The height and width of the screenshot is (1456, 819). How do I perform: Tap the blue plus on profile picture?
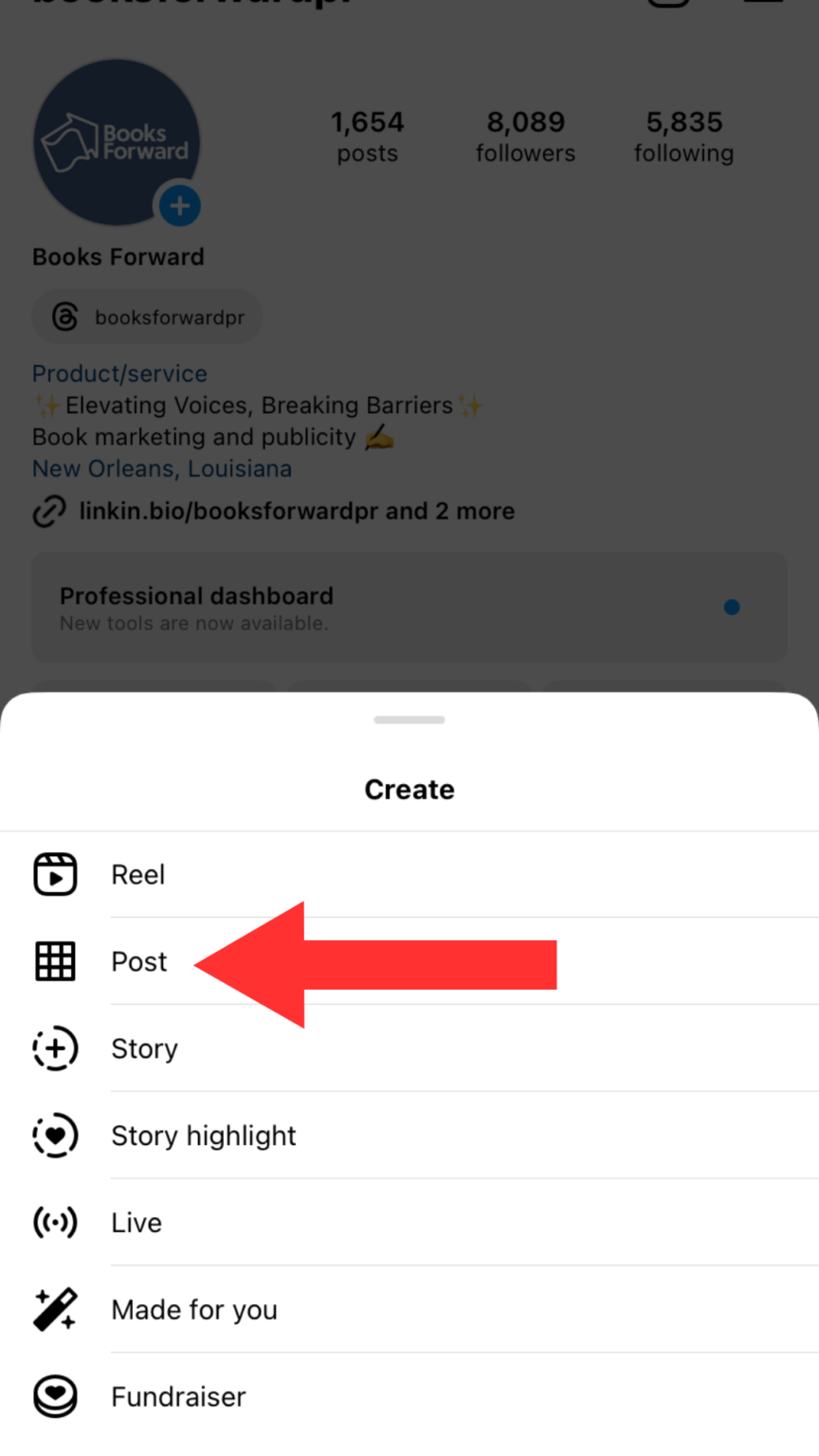(x=179, y=206)
